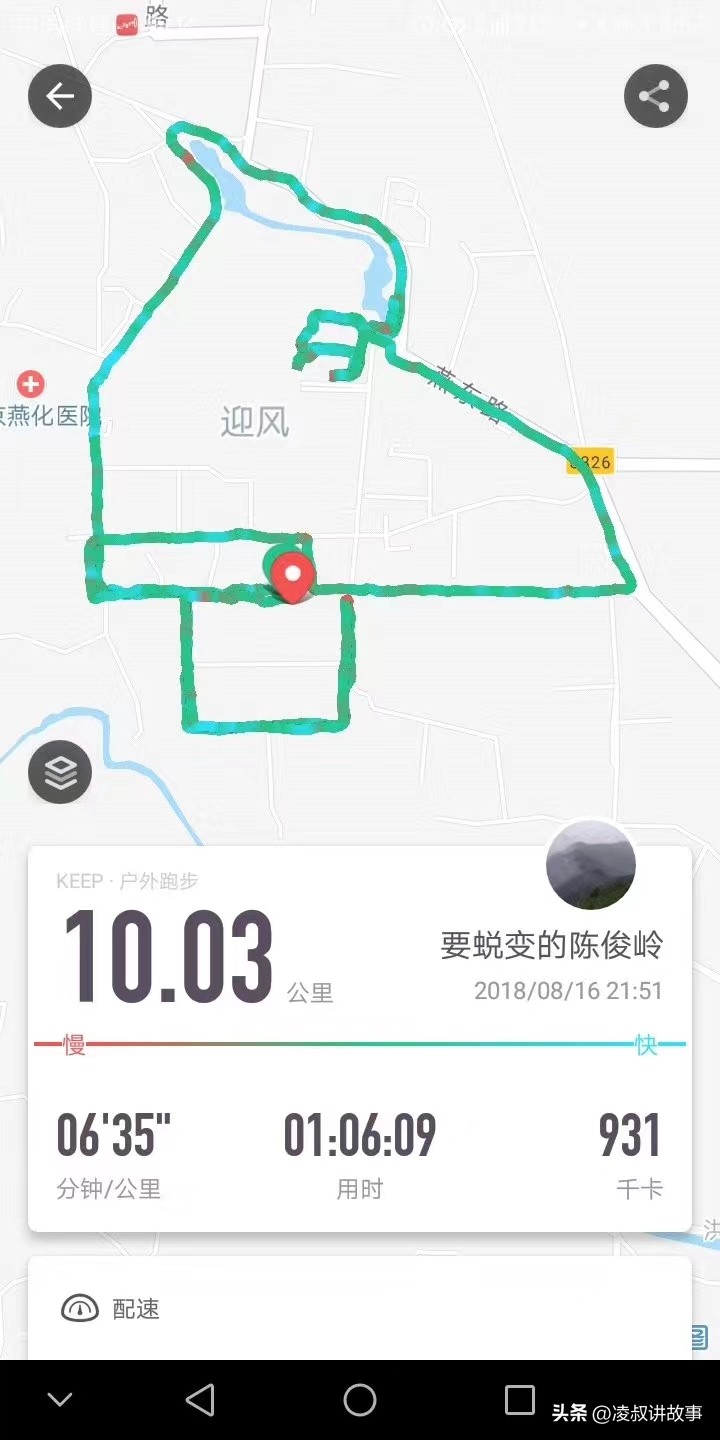Tap the slow-to-fast pace gradient bar

360,1043
